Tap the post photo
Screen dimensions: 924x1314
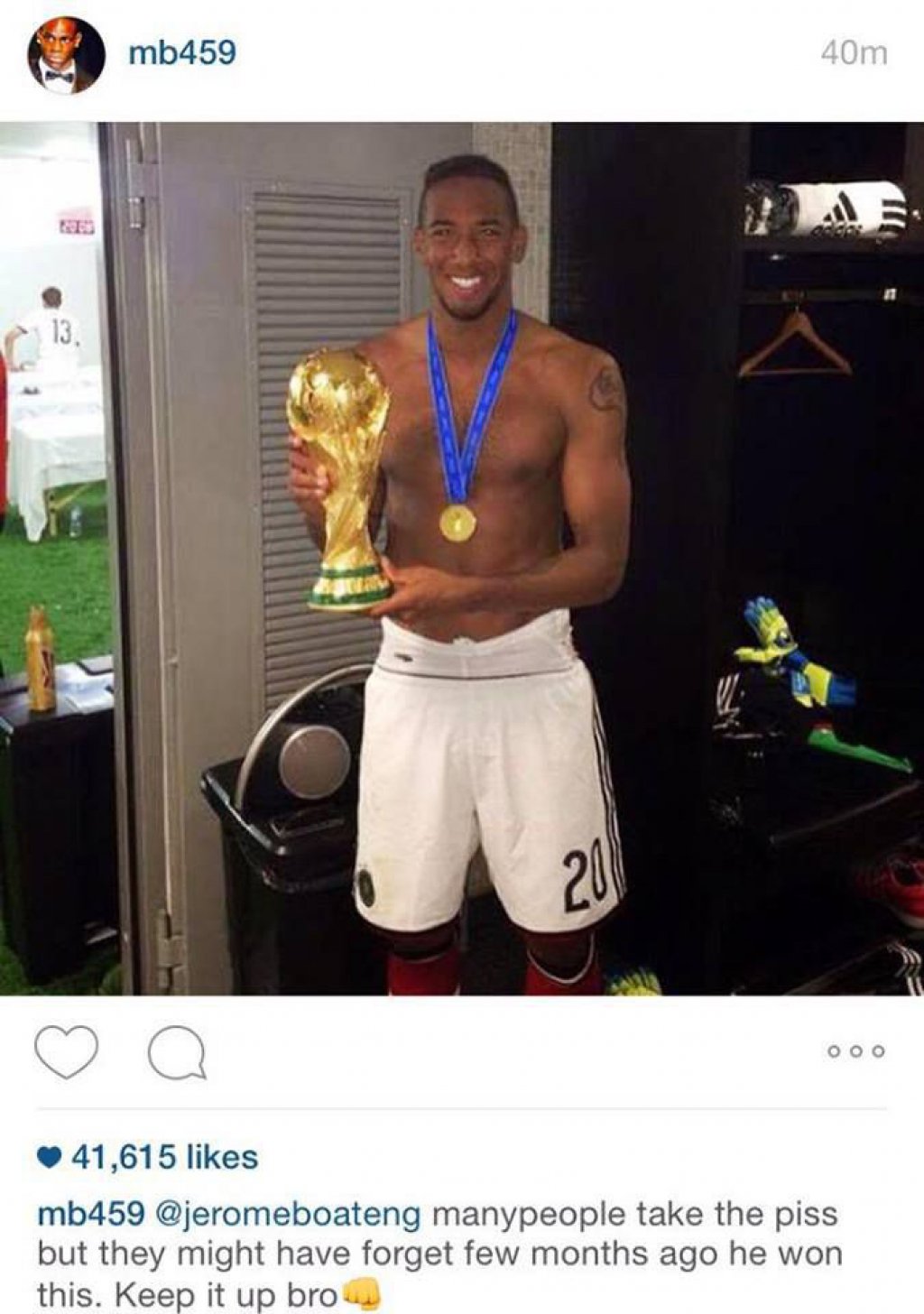click(462, 558)
